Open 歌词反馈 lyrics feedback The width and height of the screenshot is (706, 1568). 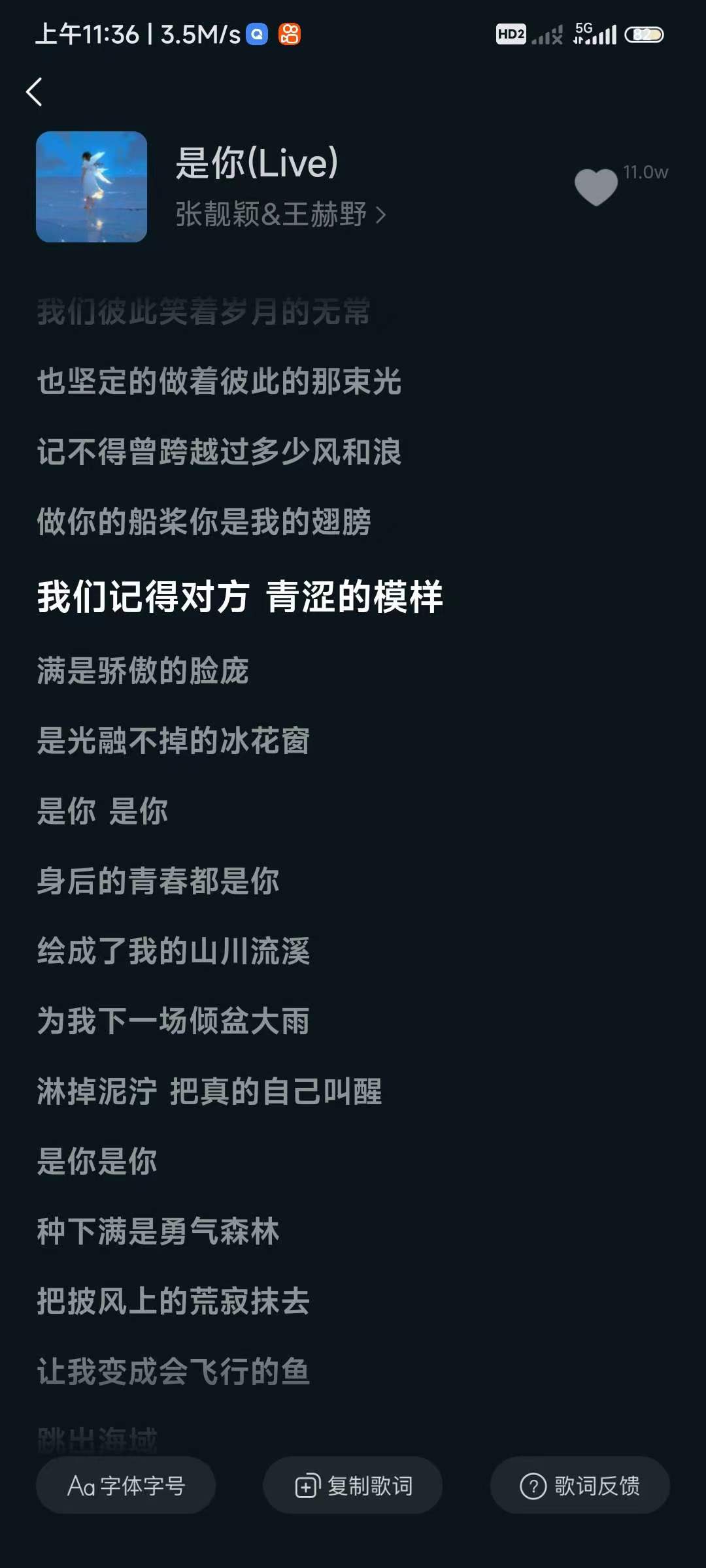pyautogui.click(x=580, y=1486)
